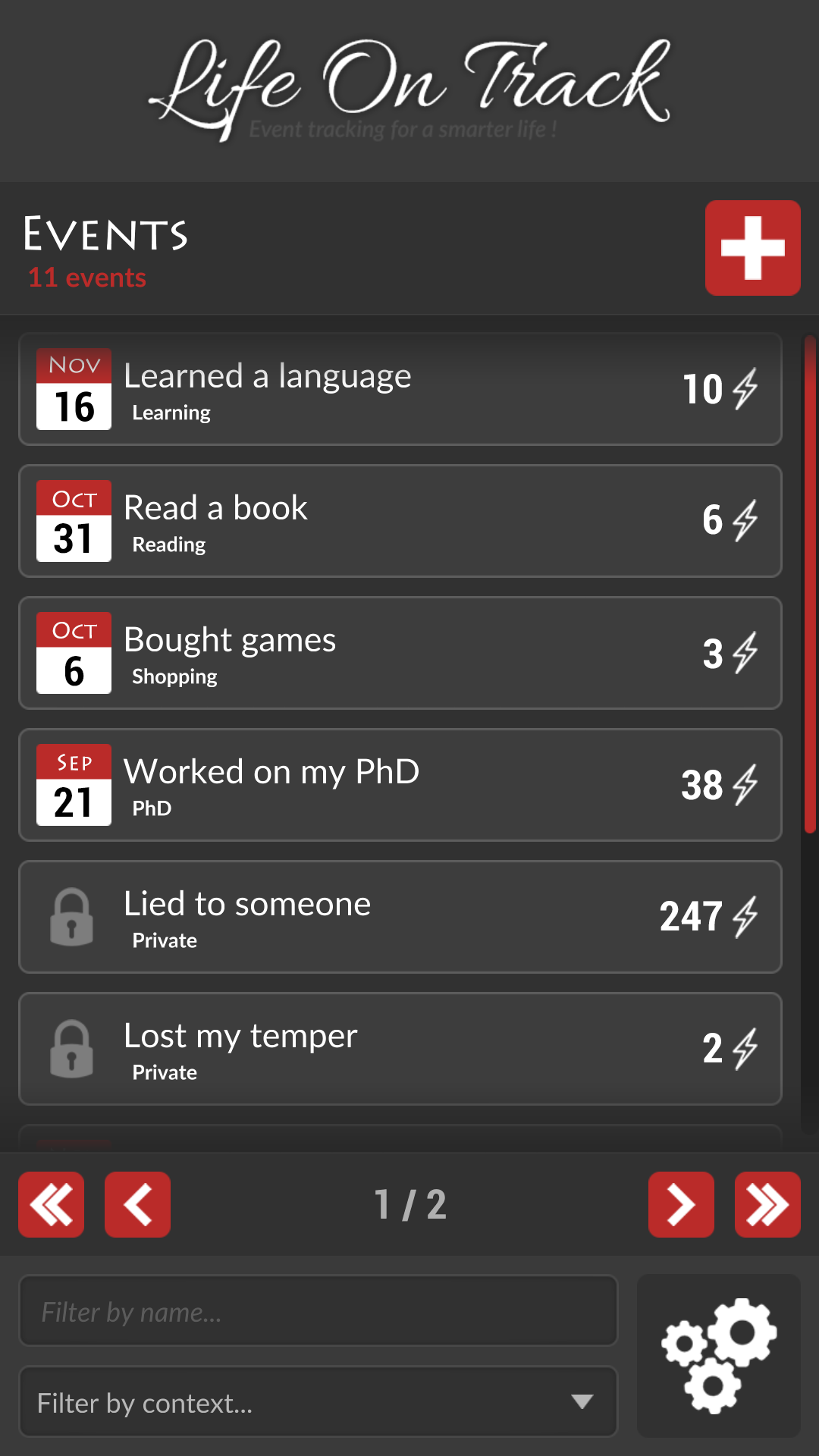Click the lock icon on Lost my temper
This screenshot has width=819, height=1456.
click(72, 1048)
